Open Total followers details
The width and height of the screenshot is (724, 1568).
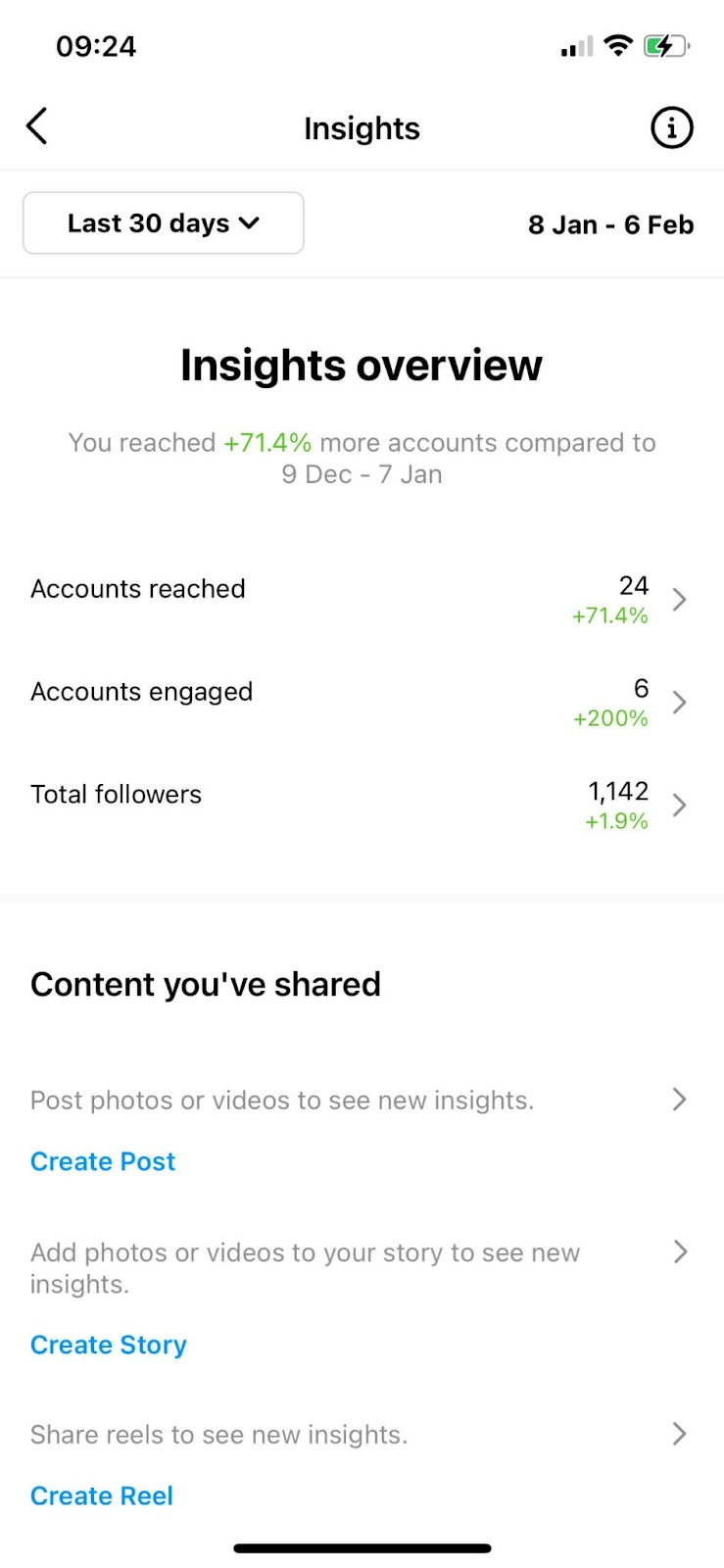[361, 805]
